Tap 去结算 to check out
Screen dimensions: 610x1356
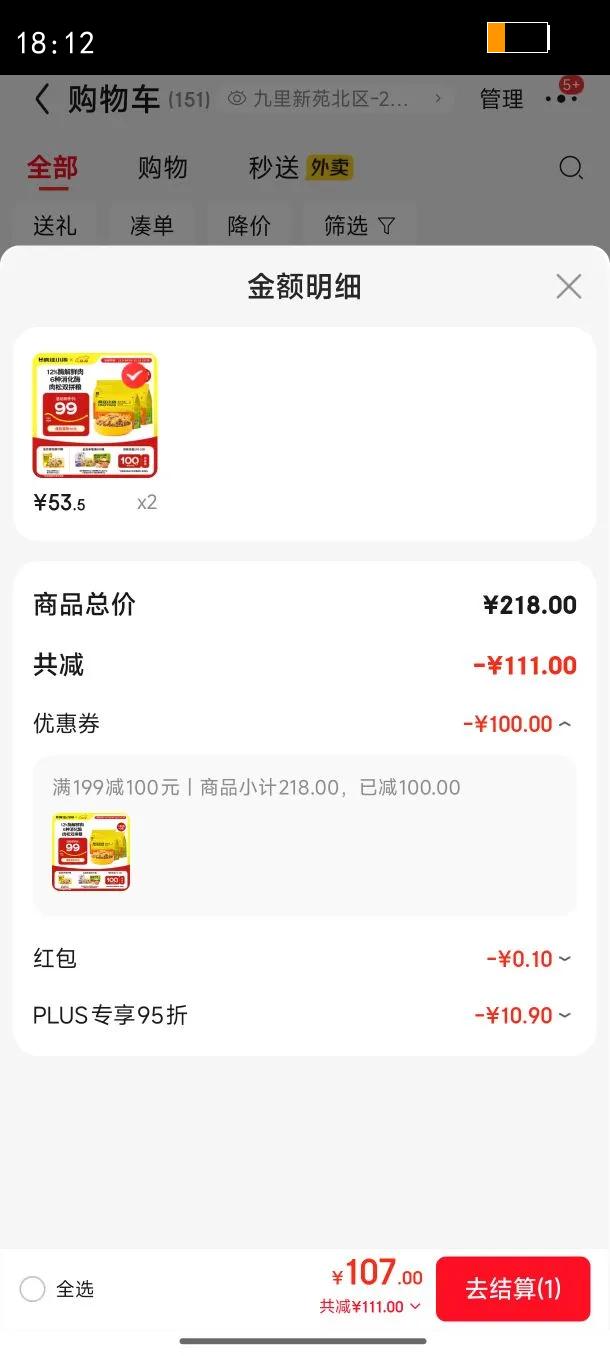[513, 1289]
